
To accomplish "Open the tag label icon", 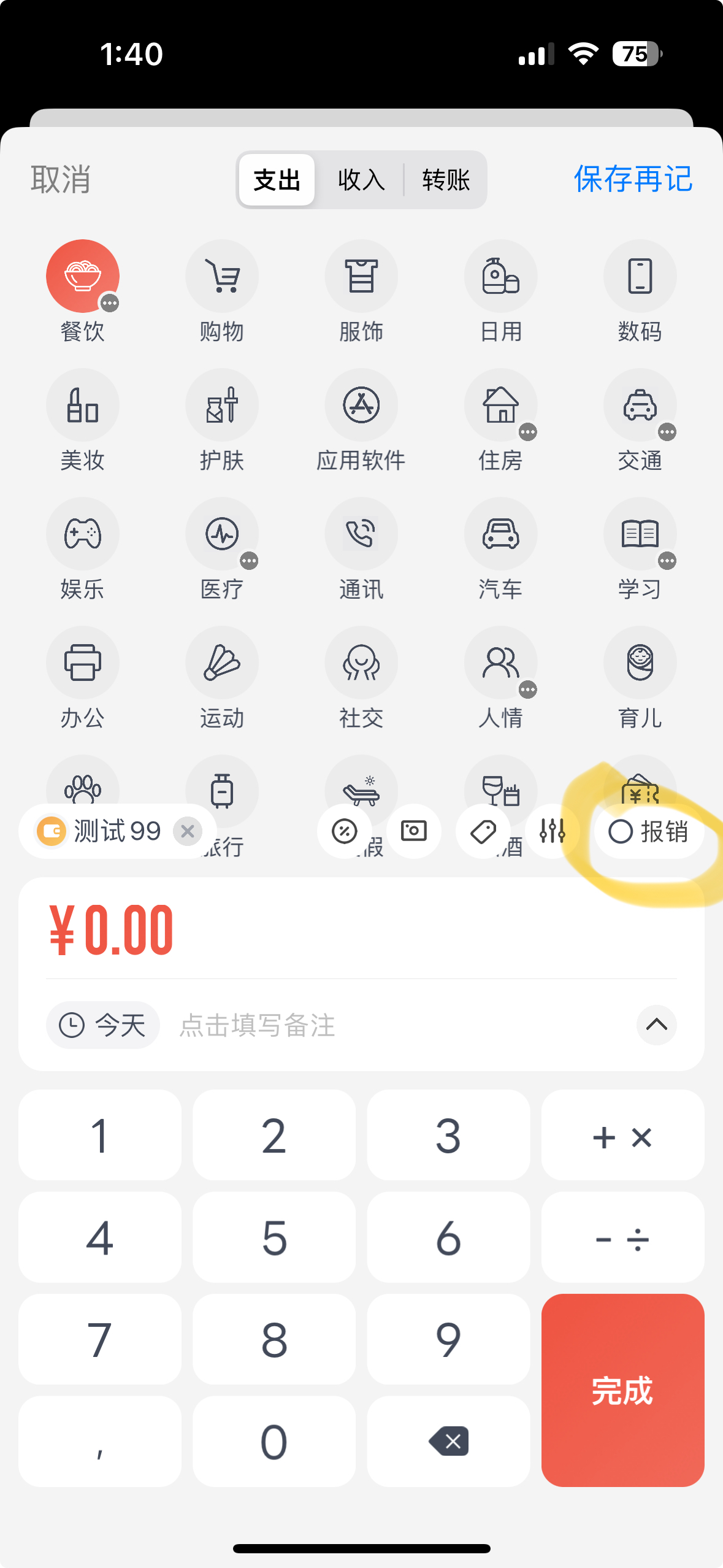I will click(x=483, y=831).
